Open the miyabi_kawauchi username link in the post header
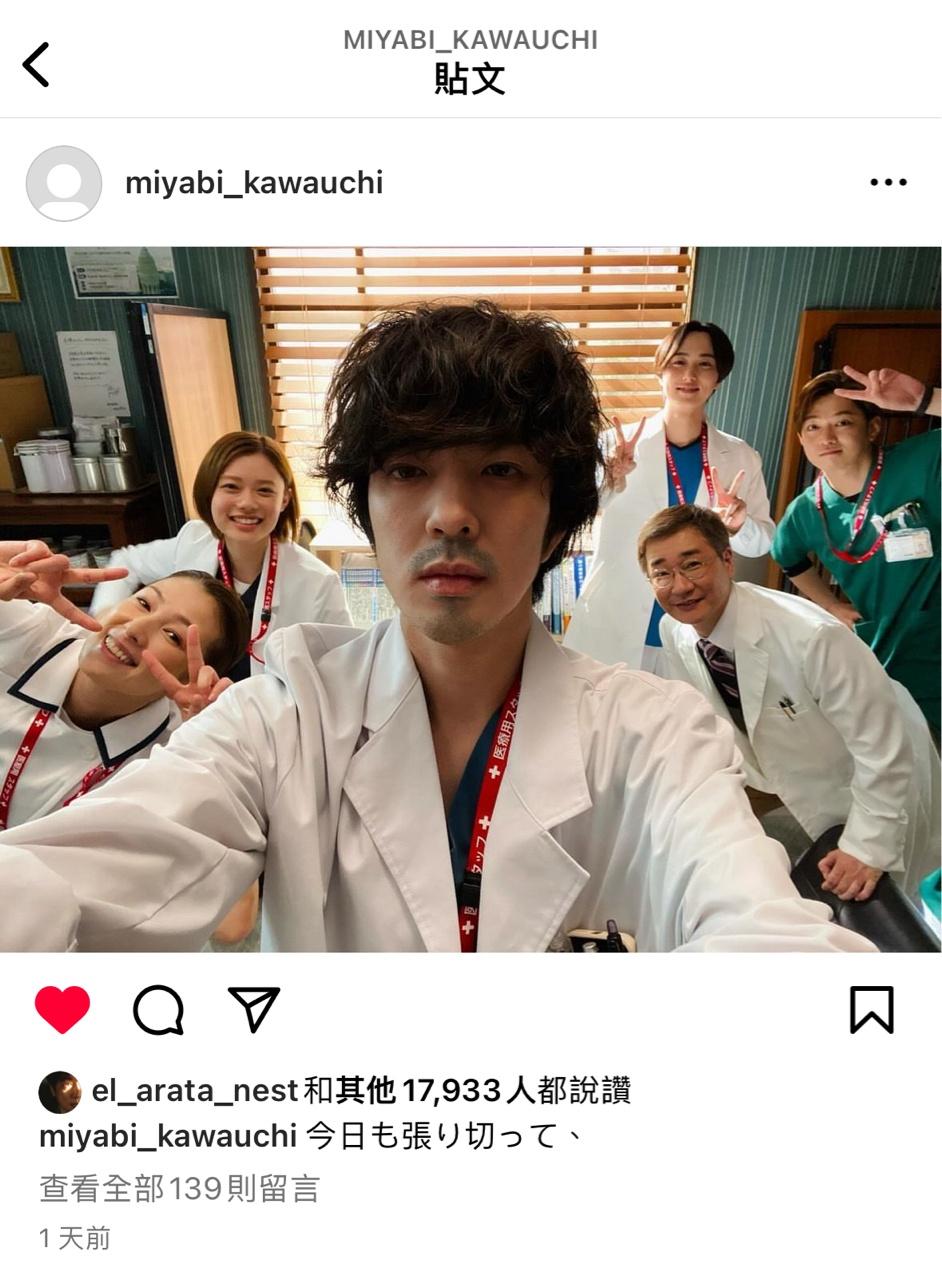 pos(254,183)
